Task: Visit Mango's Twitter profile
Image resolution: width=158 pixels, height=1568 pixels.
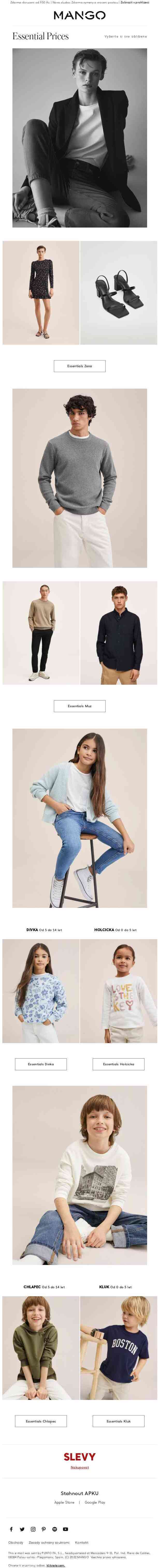Action: [22, 1528]
